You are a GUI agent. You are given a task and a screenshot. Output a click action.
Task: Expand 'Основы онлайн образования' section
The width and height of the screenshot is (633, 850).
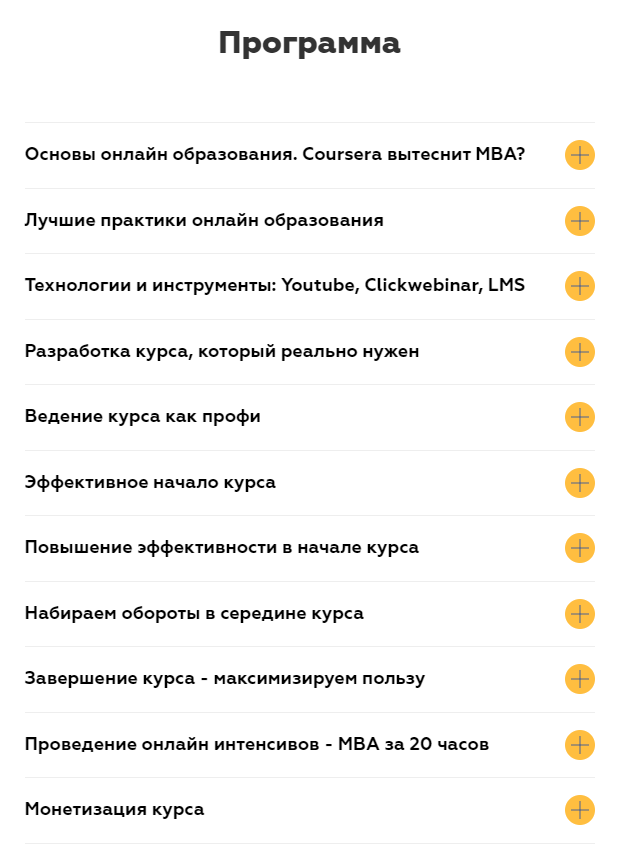(x=580, y=155)
